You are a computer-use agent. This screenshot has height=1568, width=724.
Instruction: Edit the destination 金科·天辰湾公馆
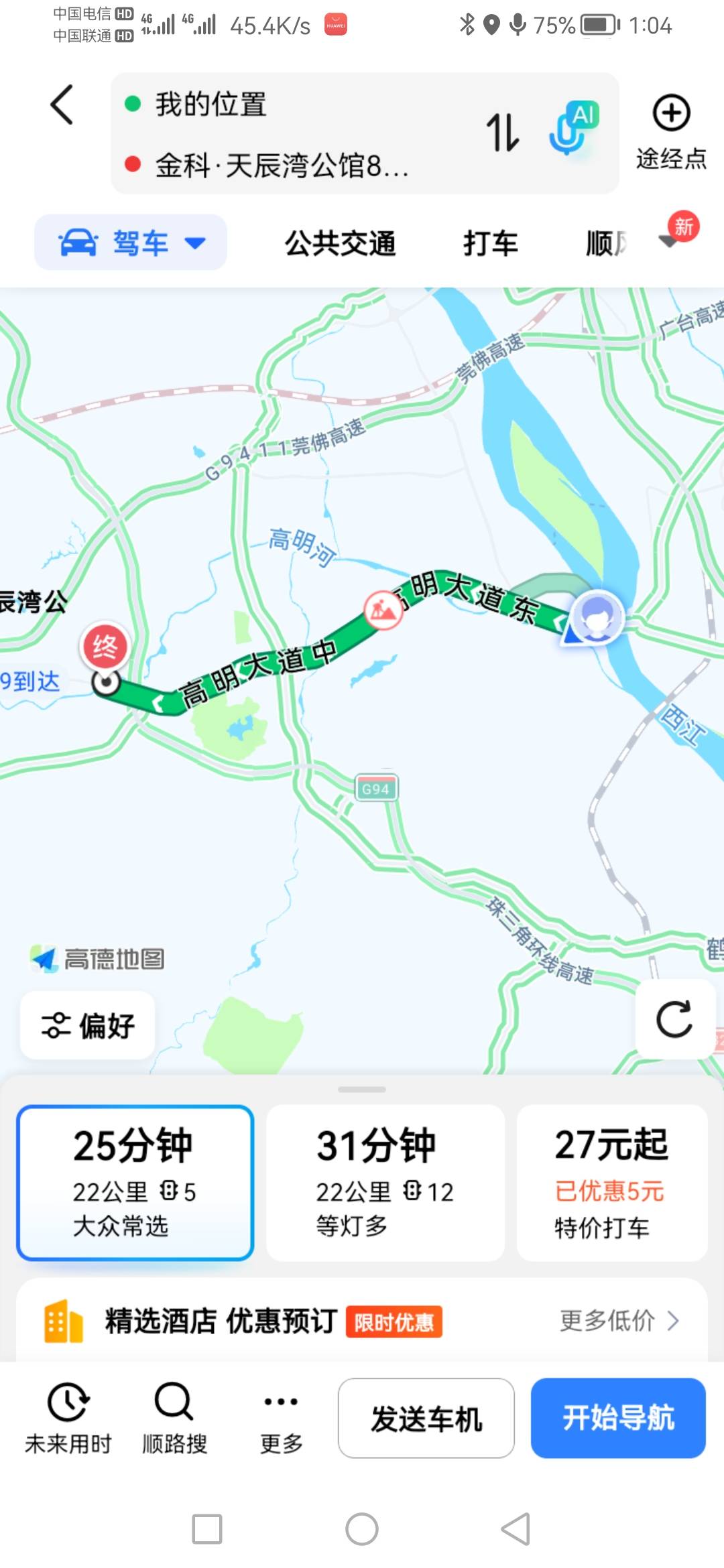click(x=282, y=165)
